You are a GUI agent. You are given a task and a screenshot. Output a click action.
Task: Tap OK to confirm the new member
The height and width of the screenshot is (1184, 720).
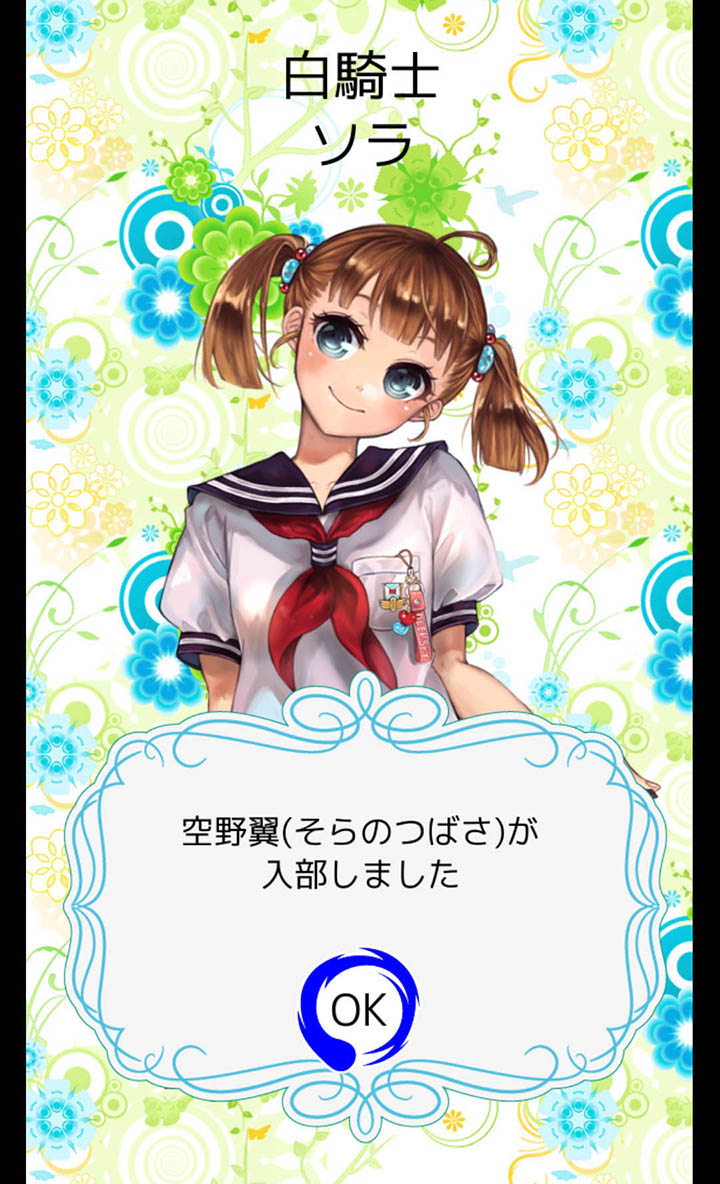[x=358, y=1009]
